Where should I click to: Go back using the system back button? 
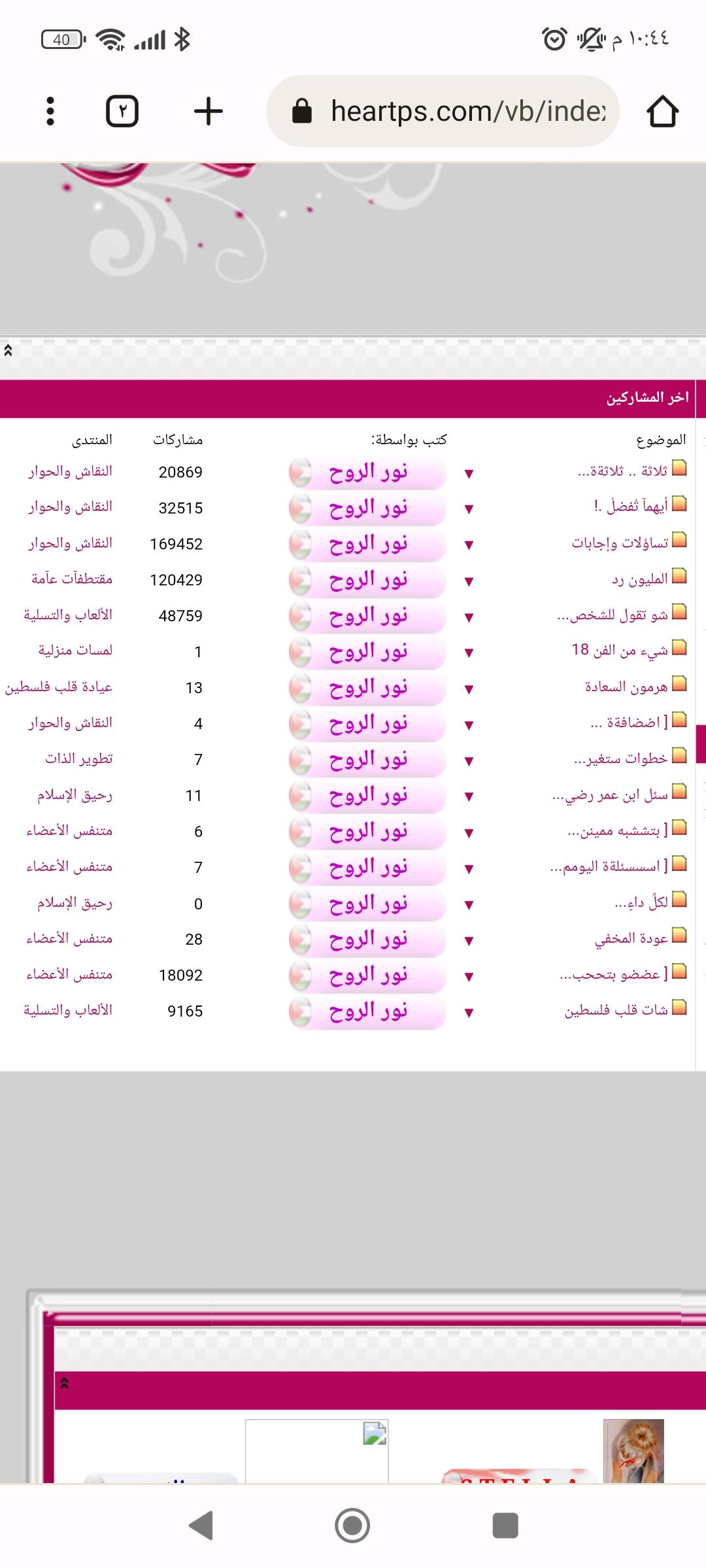click(x=201, y=1526)
